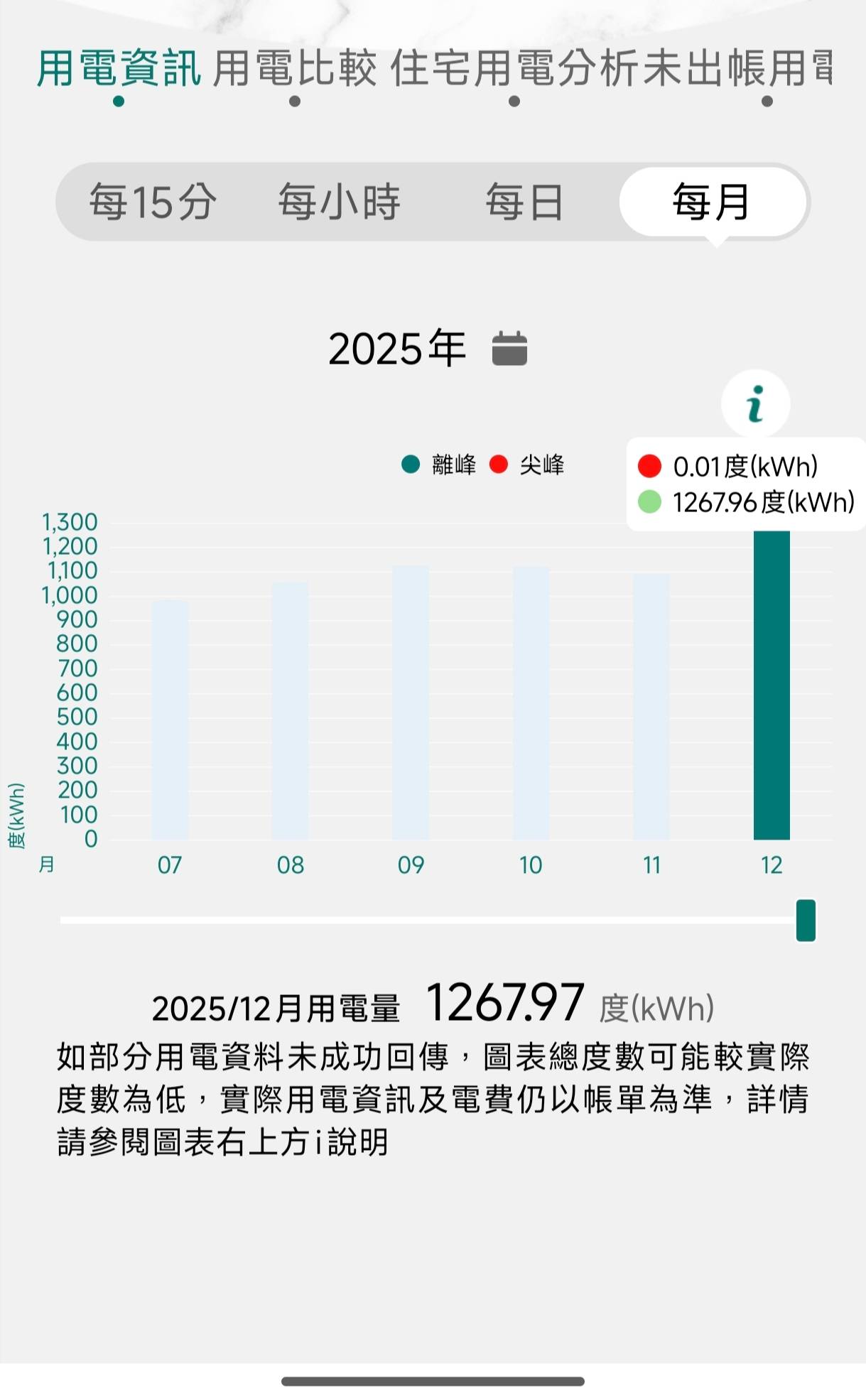Switch to the 每日 view

524,202
